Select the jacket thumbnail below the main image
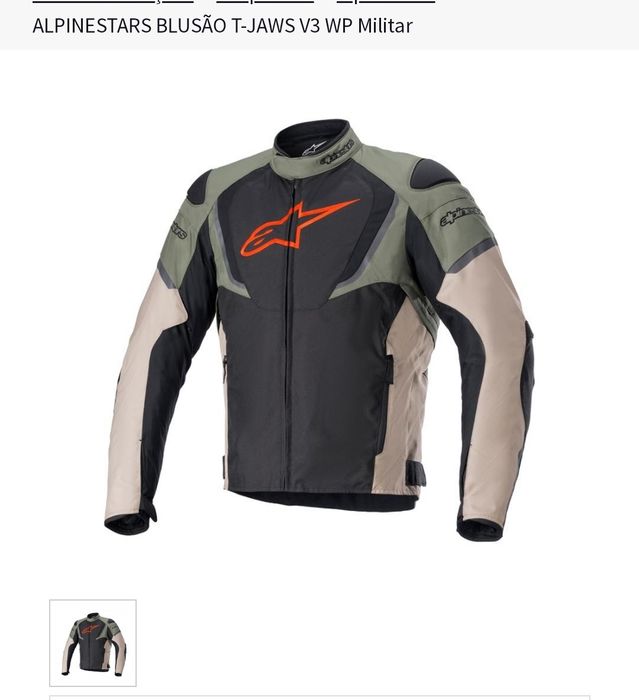 [93, 643]
